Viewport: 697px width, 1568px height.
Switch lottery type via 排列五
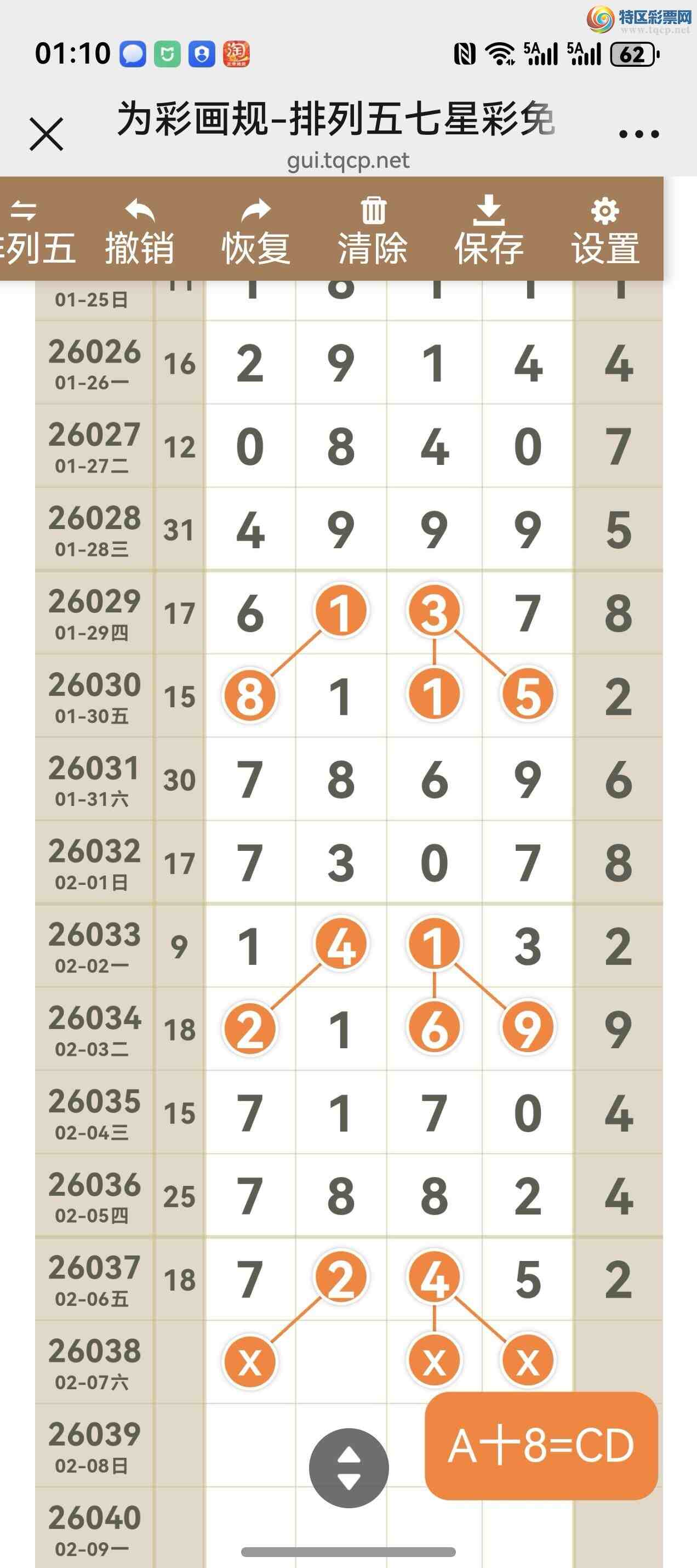click(x=33, y=231)
